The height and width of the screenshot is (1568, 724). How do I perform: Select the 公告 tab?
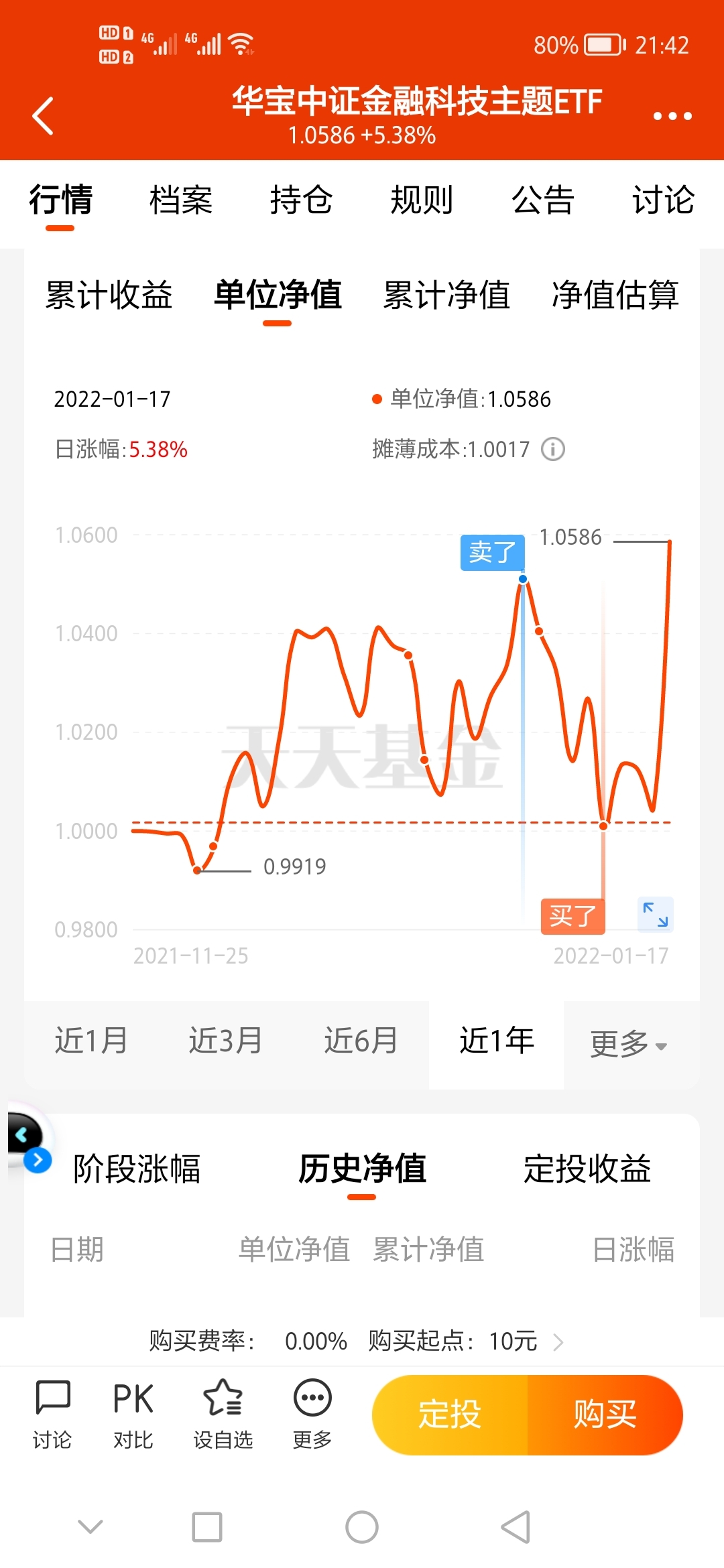click(x=543, y=200)
